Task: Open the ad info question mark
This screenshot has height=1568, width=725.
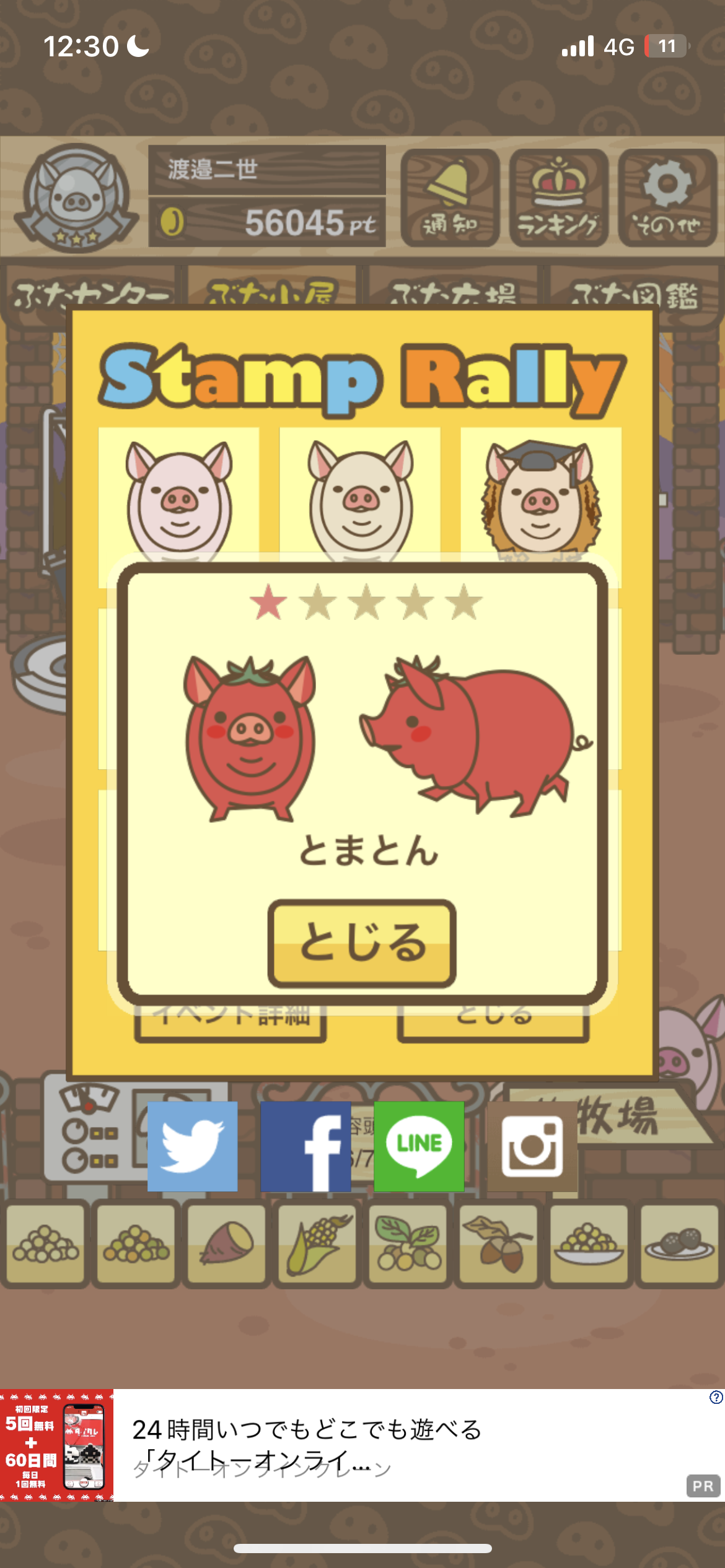Action: pos(716,1397)
